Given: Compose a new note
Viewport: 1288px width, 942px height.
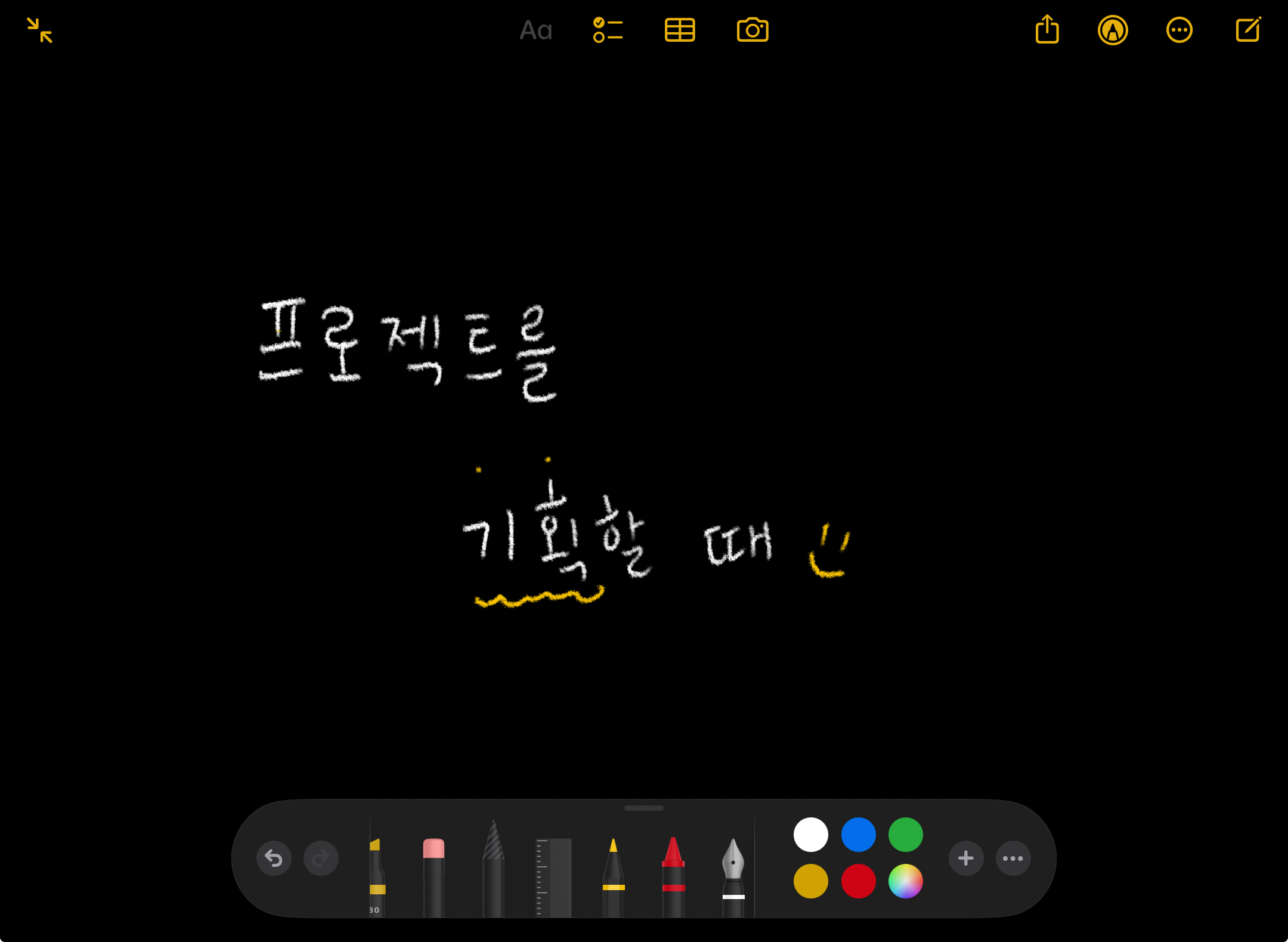Looking at the screenshot, I should pos(1248,30).
